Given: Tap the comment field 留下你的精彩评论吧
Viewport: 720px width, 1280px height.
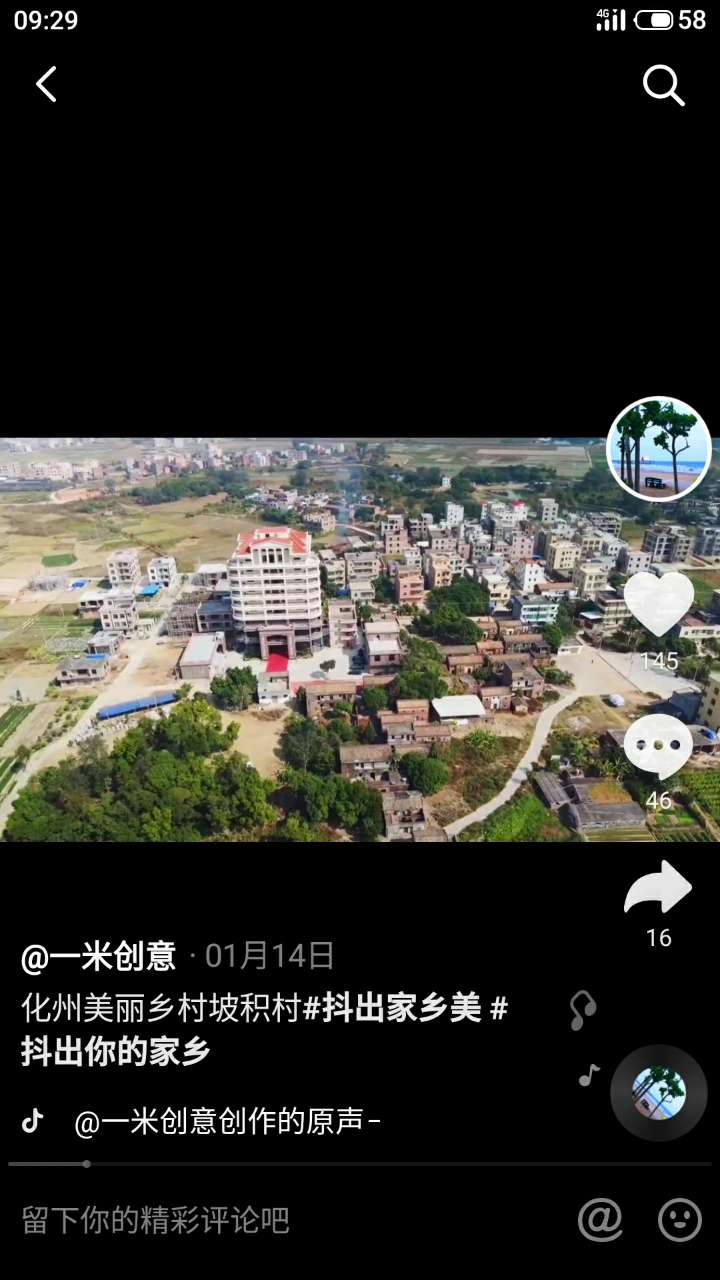Looking at the screenshot, I should click(x=156, y=1220).
